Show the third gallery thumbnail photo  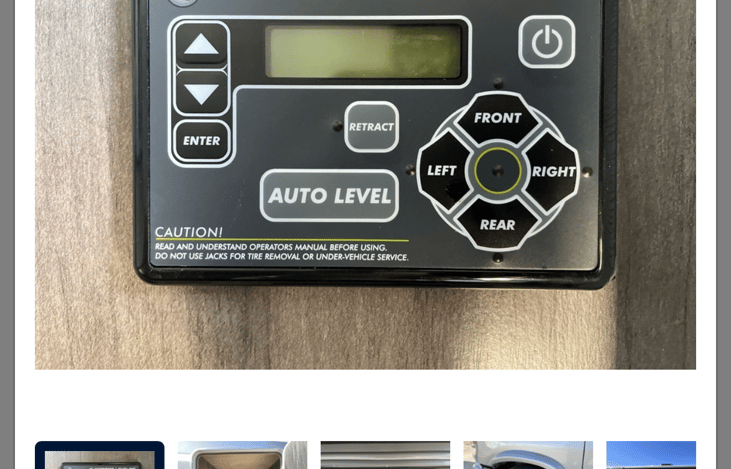385,456
